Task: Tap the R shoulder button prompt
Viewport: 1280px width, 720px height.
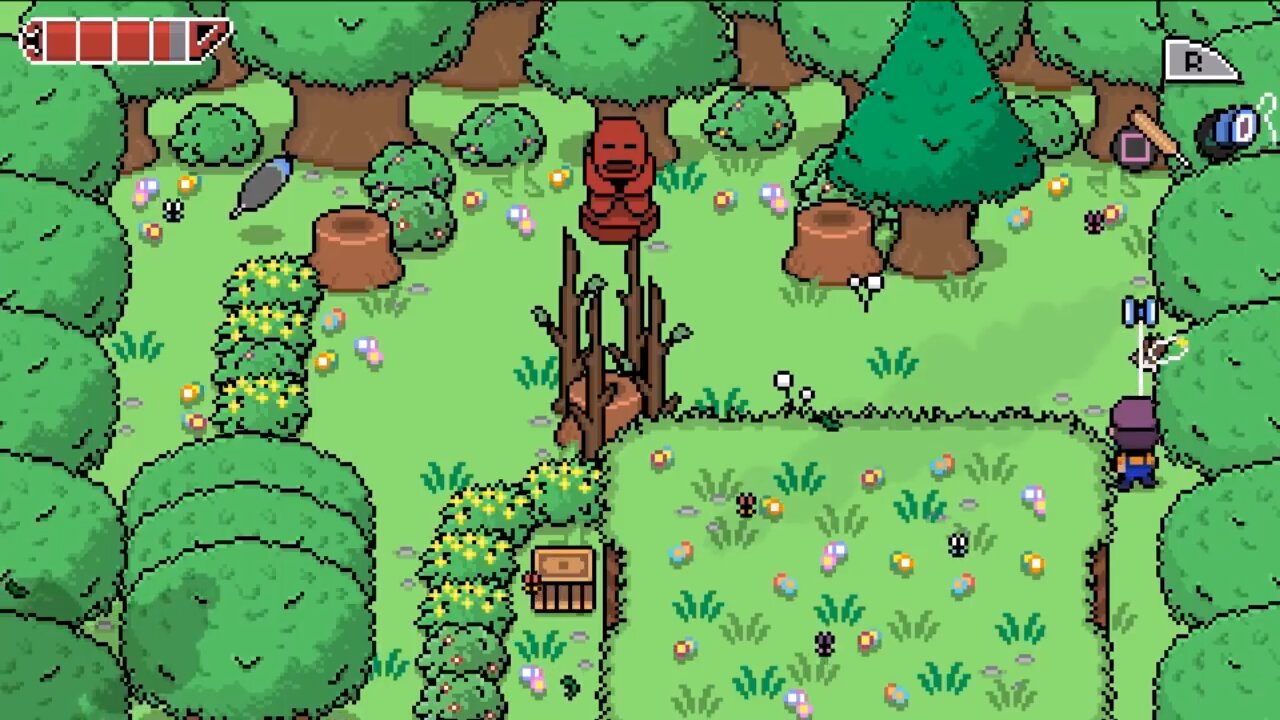Action: pyautogui.click(x=1196, y=61)
